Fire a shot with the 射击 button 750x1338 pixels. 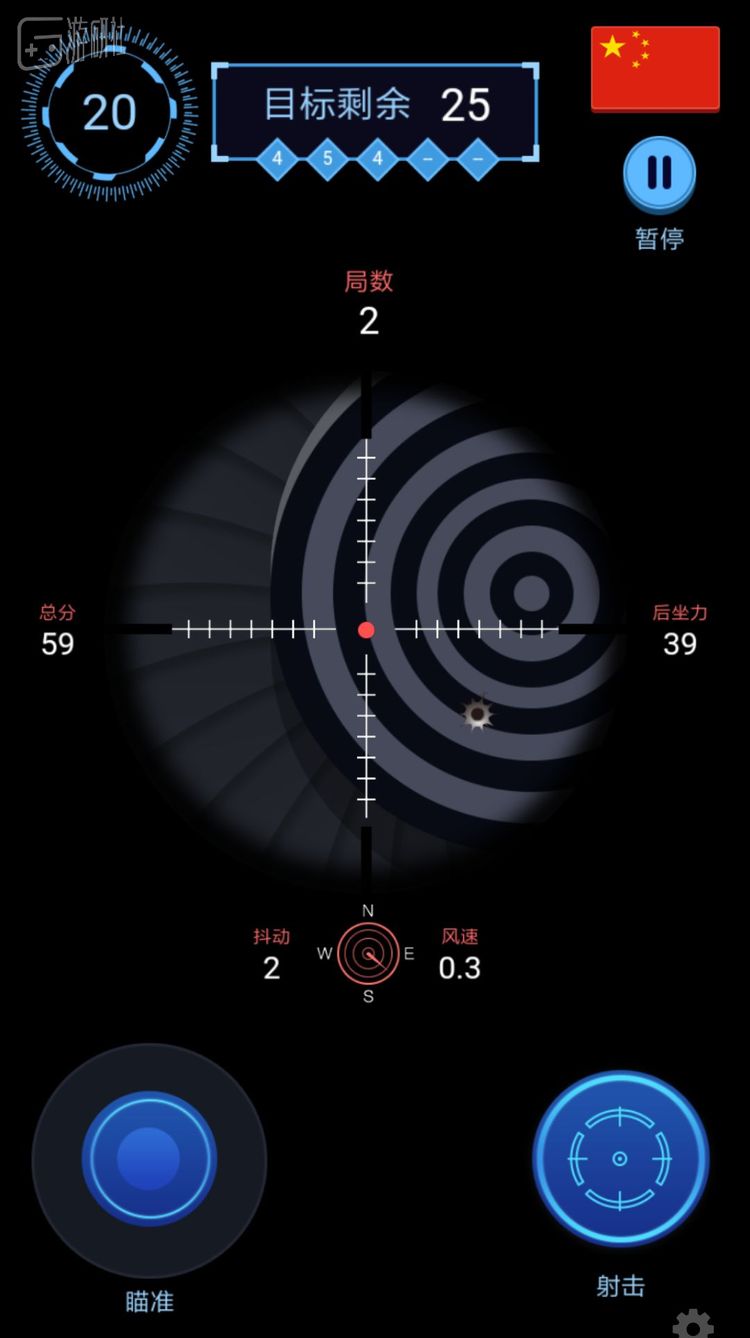(620, 1158)
